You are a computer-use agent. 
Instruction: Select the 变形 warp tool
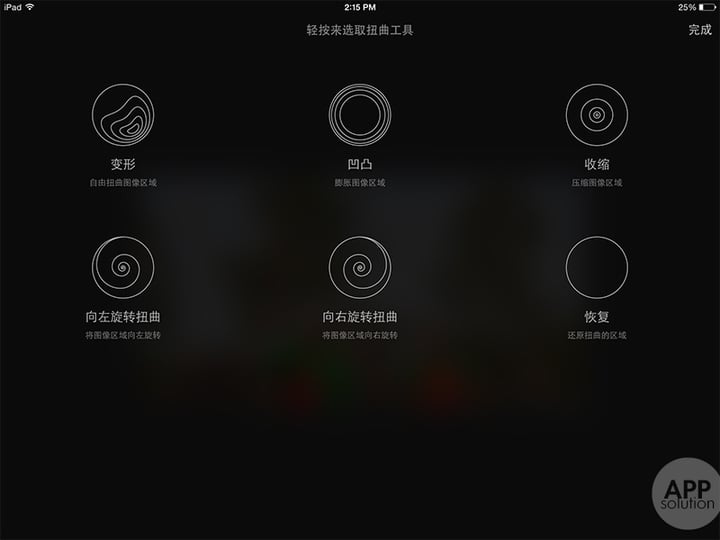(123, 115)
